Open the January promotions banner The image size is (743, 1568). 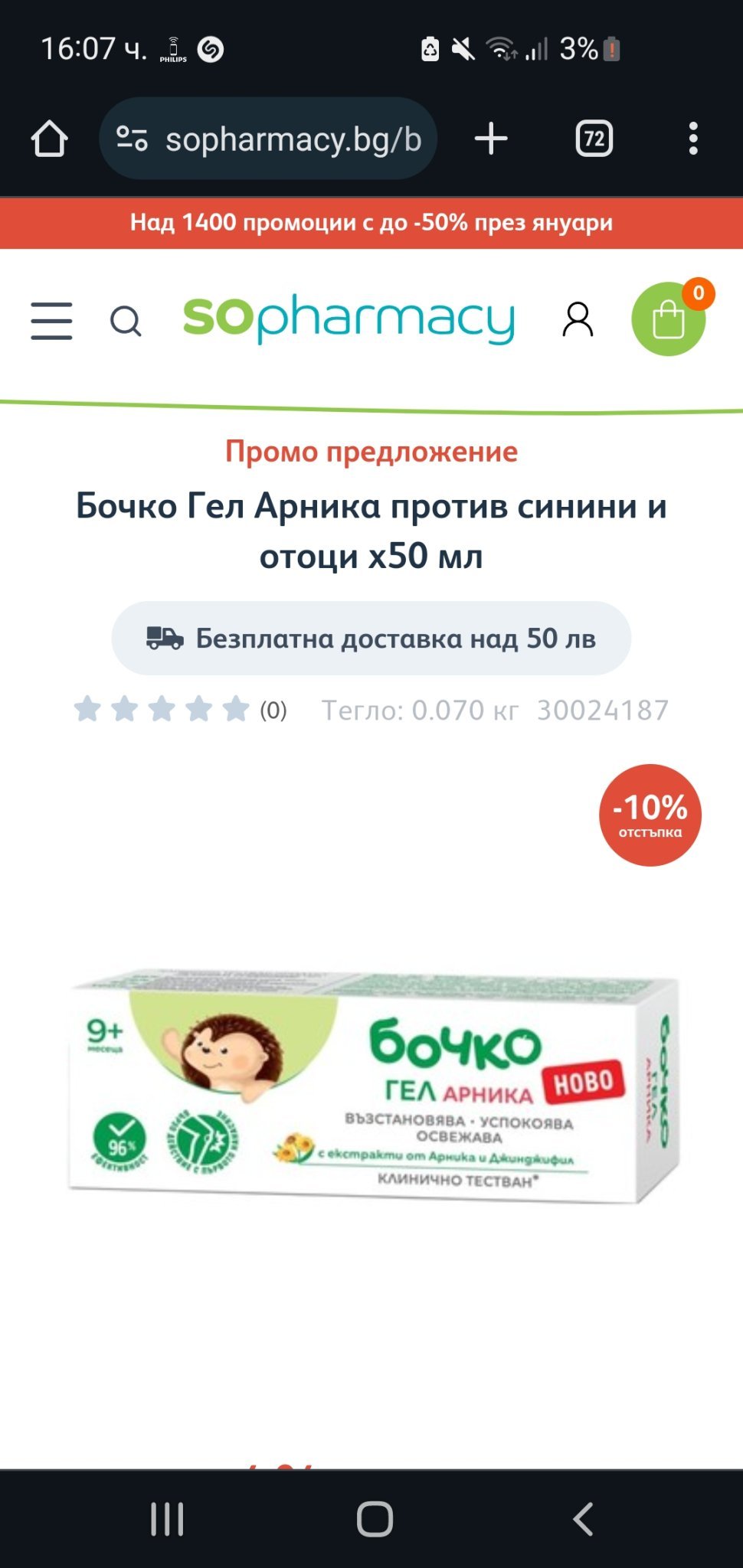coord(371,223)
